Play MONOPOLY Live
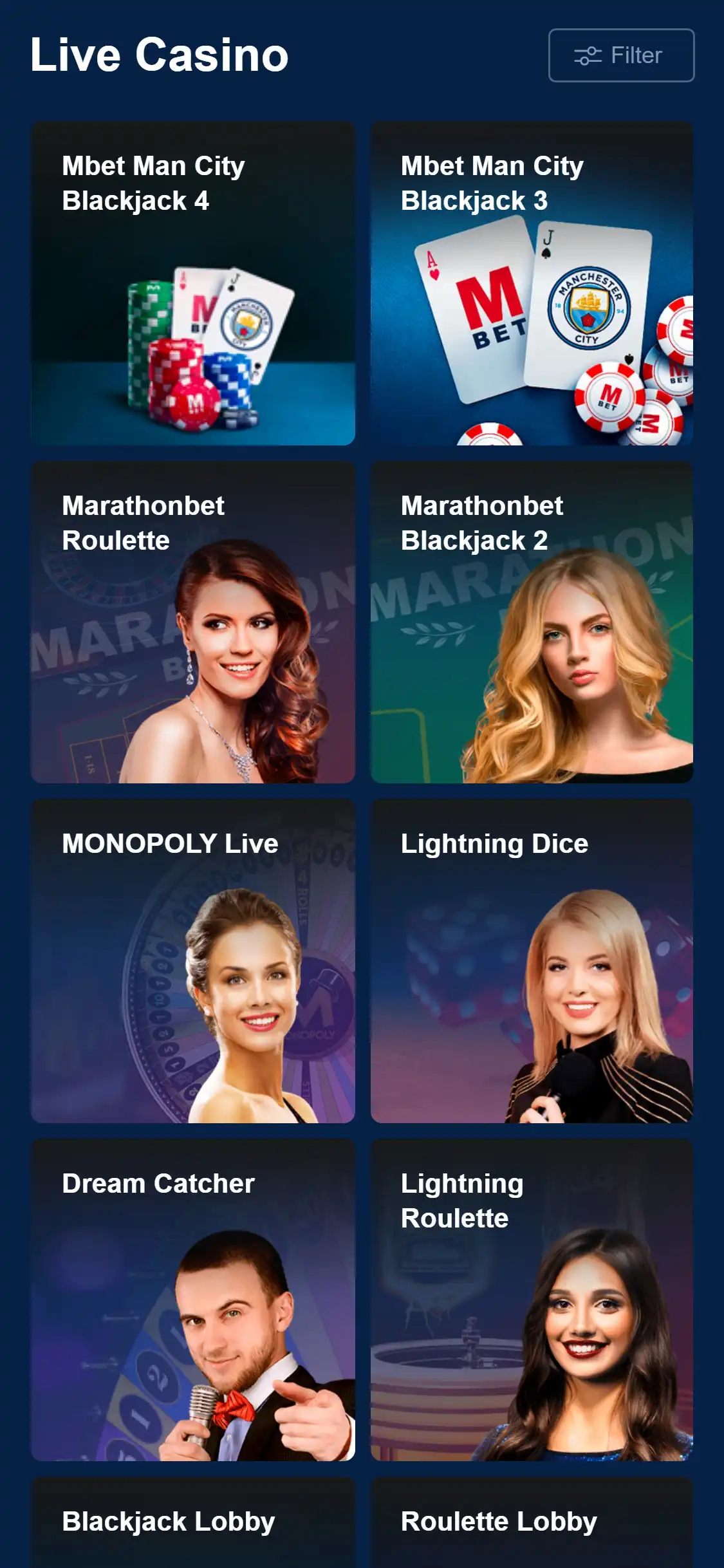 pyautogui.click(x=193, y=961)
